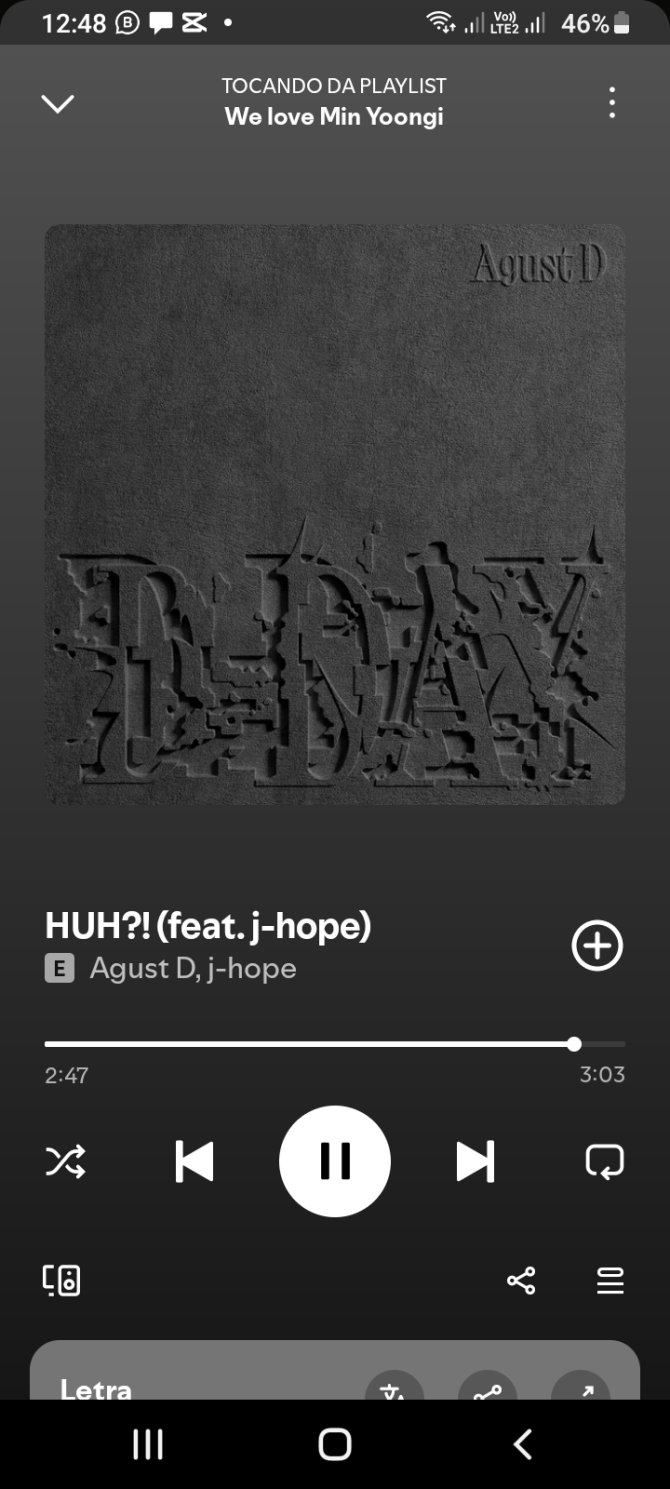Open the three-dot options menu

click(611, 102)
